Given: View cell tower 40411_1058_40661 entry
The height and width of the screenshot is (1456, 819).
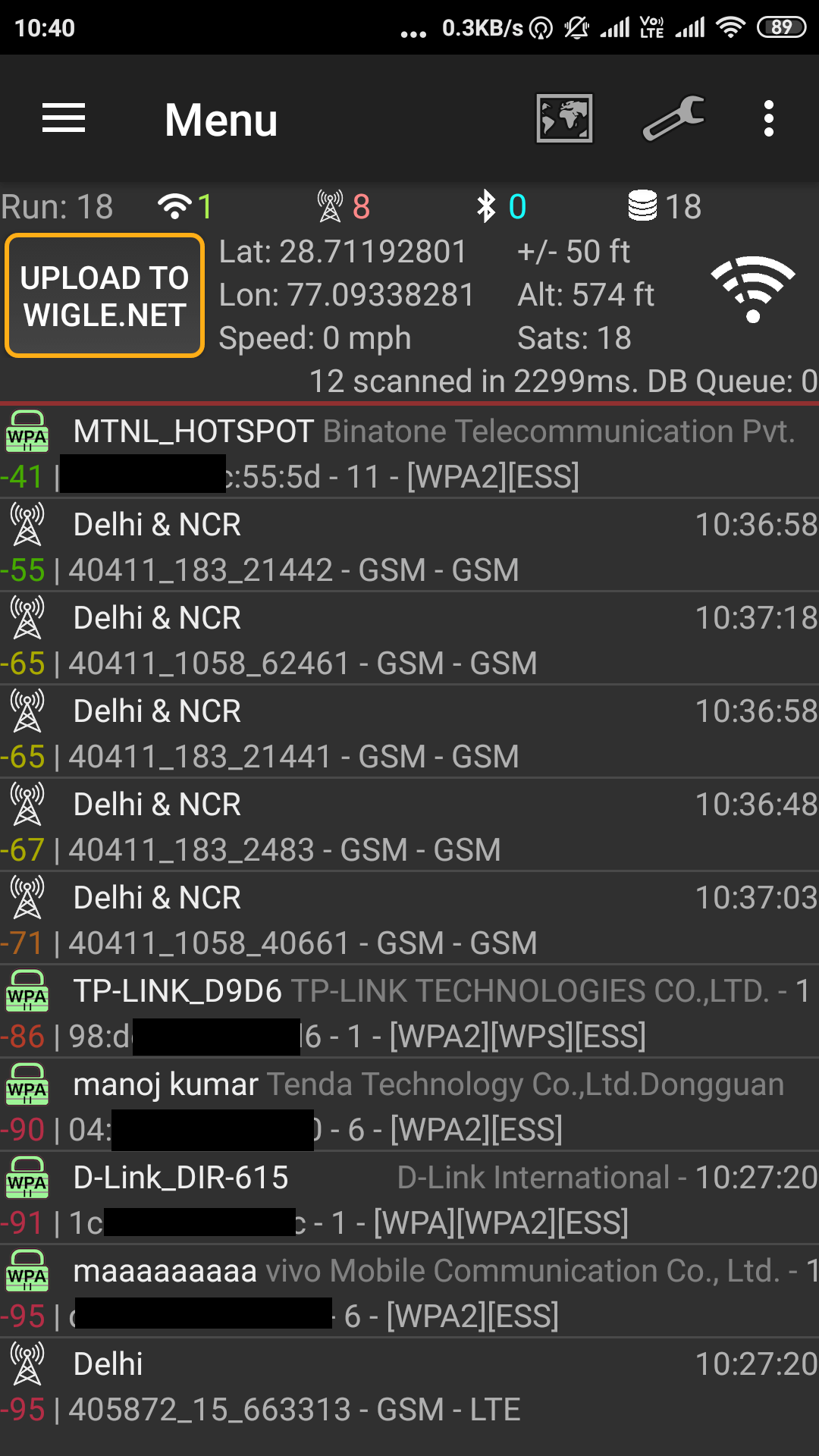Looking at the screenshot, I should click(409, 919).
